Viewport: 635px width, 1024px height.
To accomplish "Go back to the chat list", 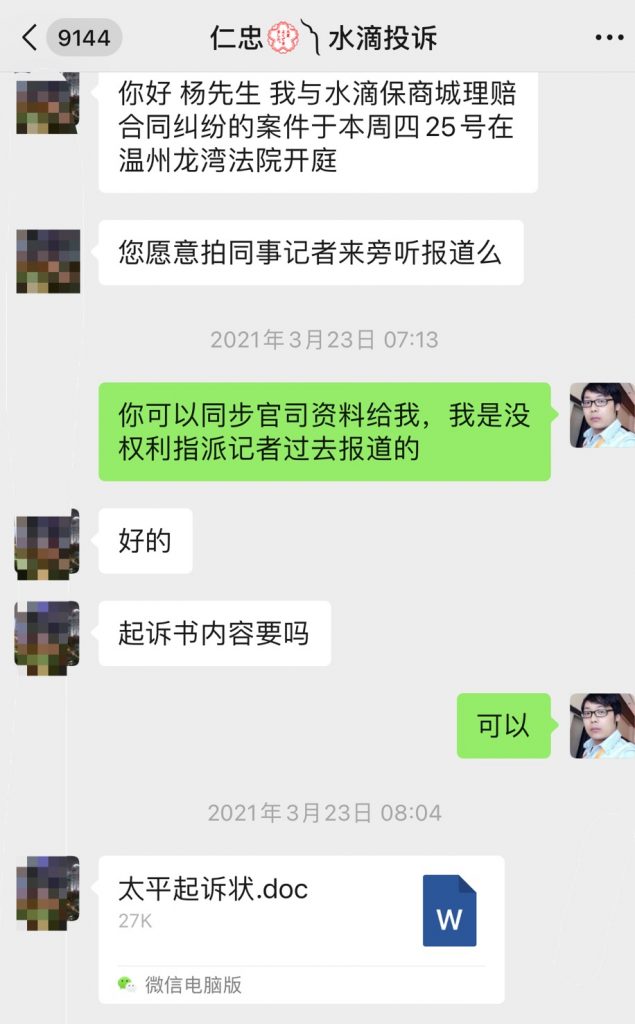I will [x=30, y=38].
